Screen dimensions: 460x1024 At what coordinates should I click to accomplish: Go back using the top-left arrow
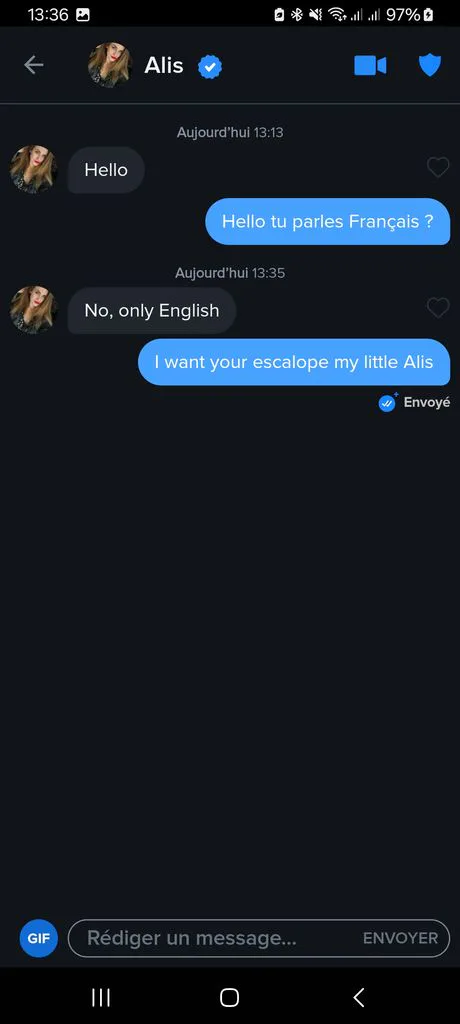tap(33, 65)
